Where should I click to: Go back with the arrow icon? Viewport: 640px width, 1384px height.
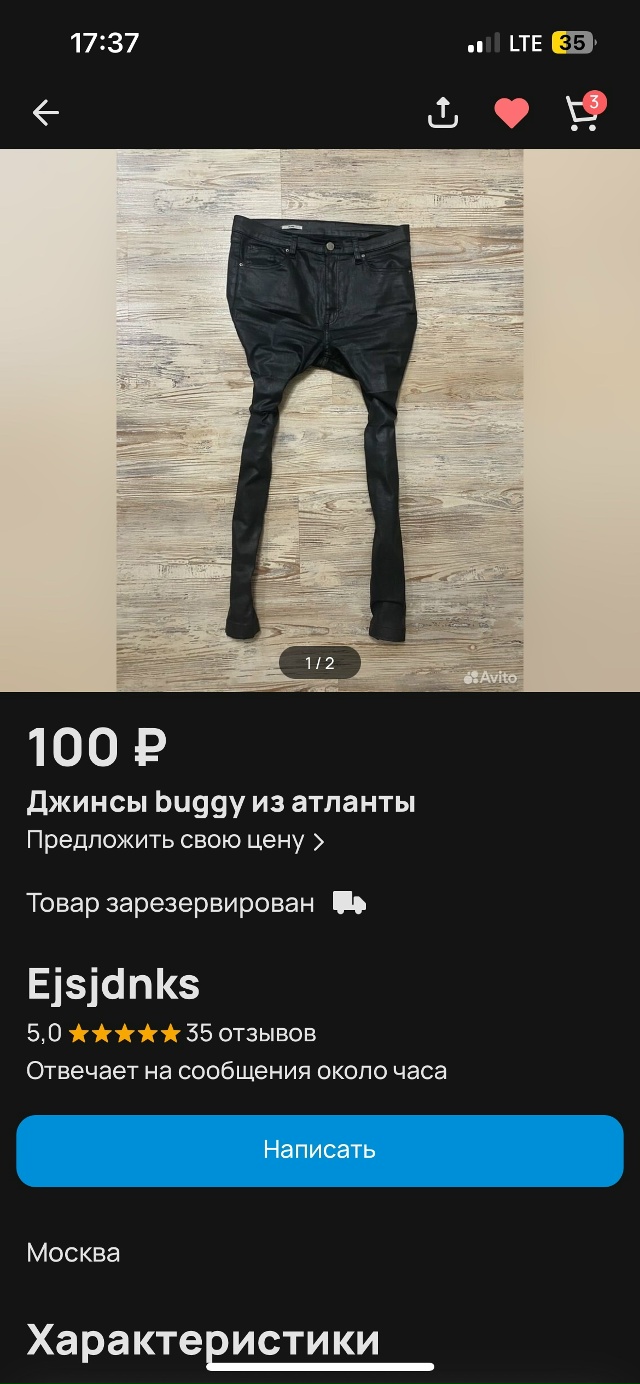pos(46,113)
